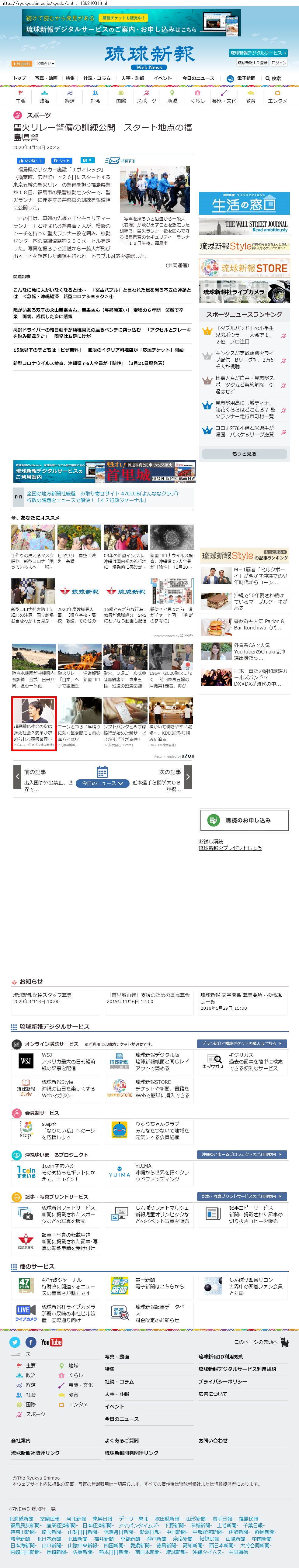Image resolution: width=299 pixels, height=1568 pixels.
Task: Switch language with the English button
Action: (x=21, y=63)
